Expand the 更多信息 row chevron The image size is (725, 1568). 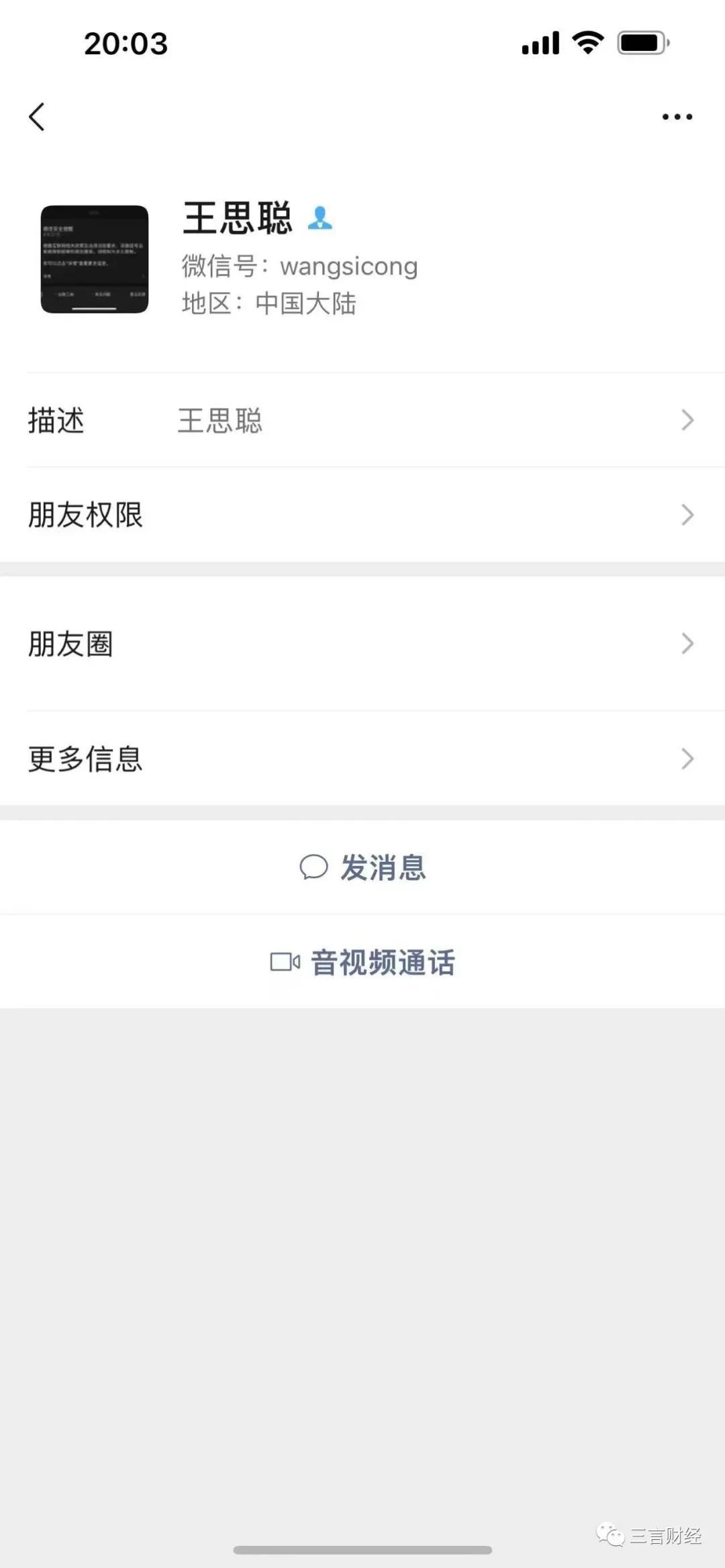pos(687,759)
